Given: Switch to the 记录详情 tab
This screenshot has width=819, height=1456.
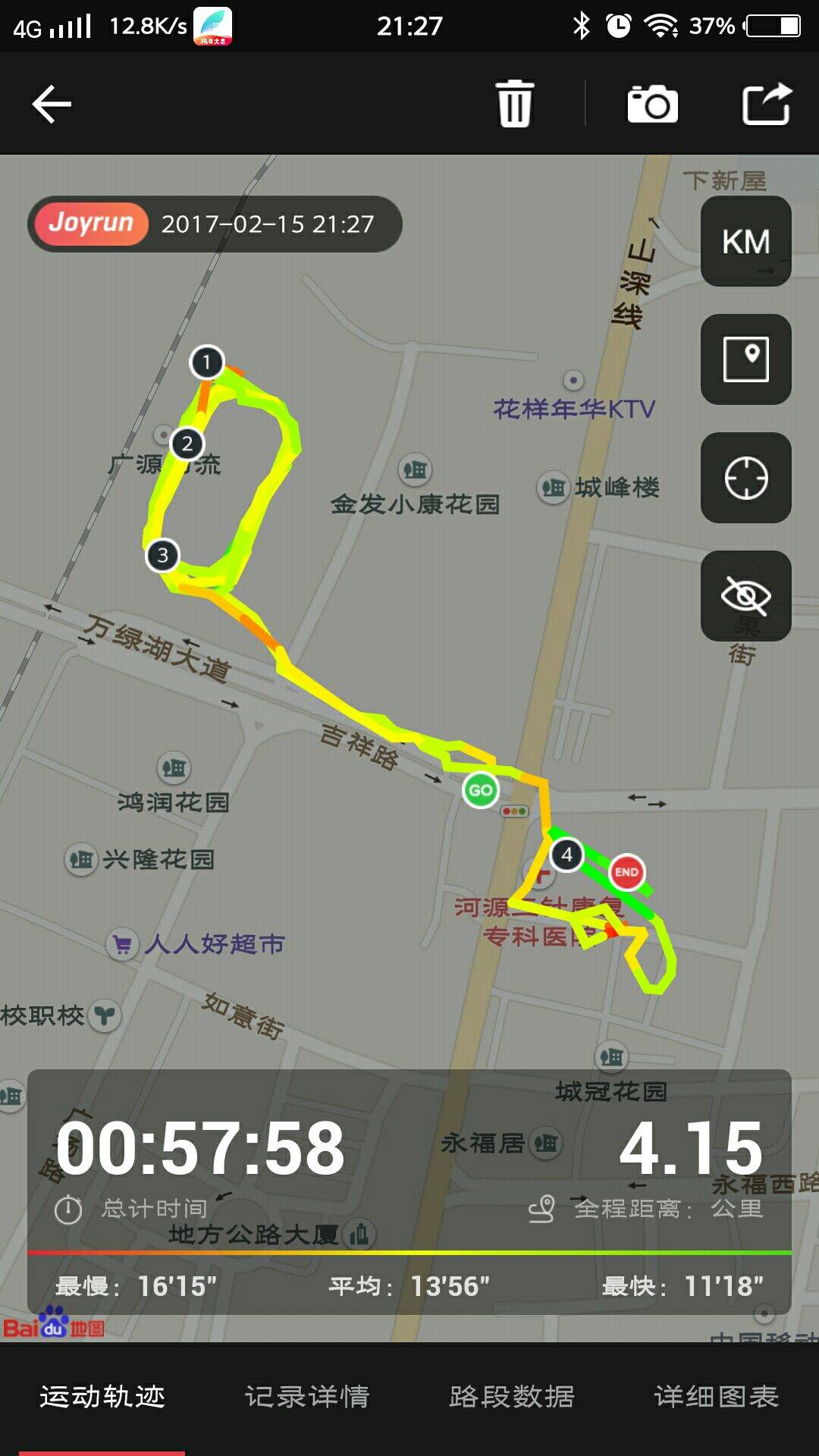Looking at the screenshot, I should coord(307,1396).
